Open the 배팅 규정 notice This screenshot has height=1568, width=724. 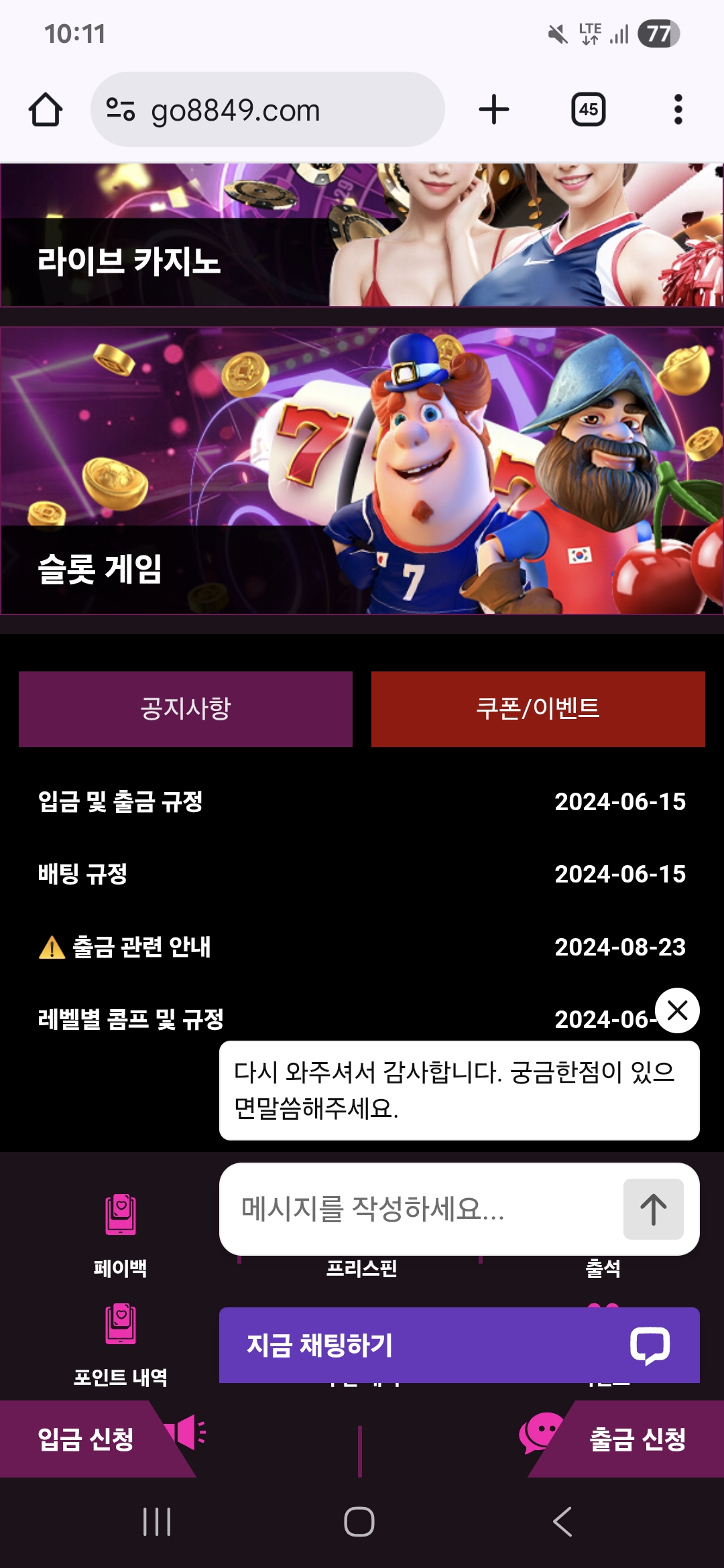pyautogui.click(x=82, y=874)
